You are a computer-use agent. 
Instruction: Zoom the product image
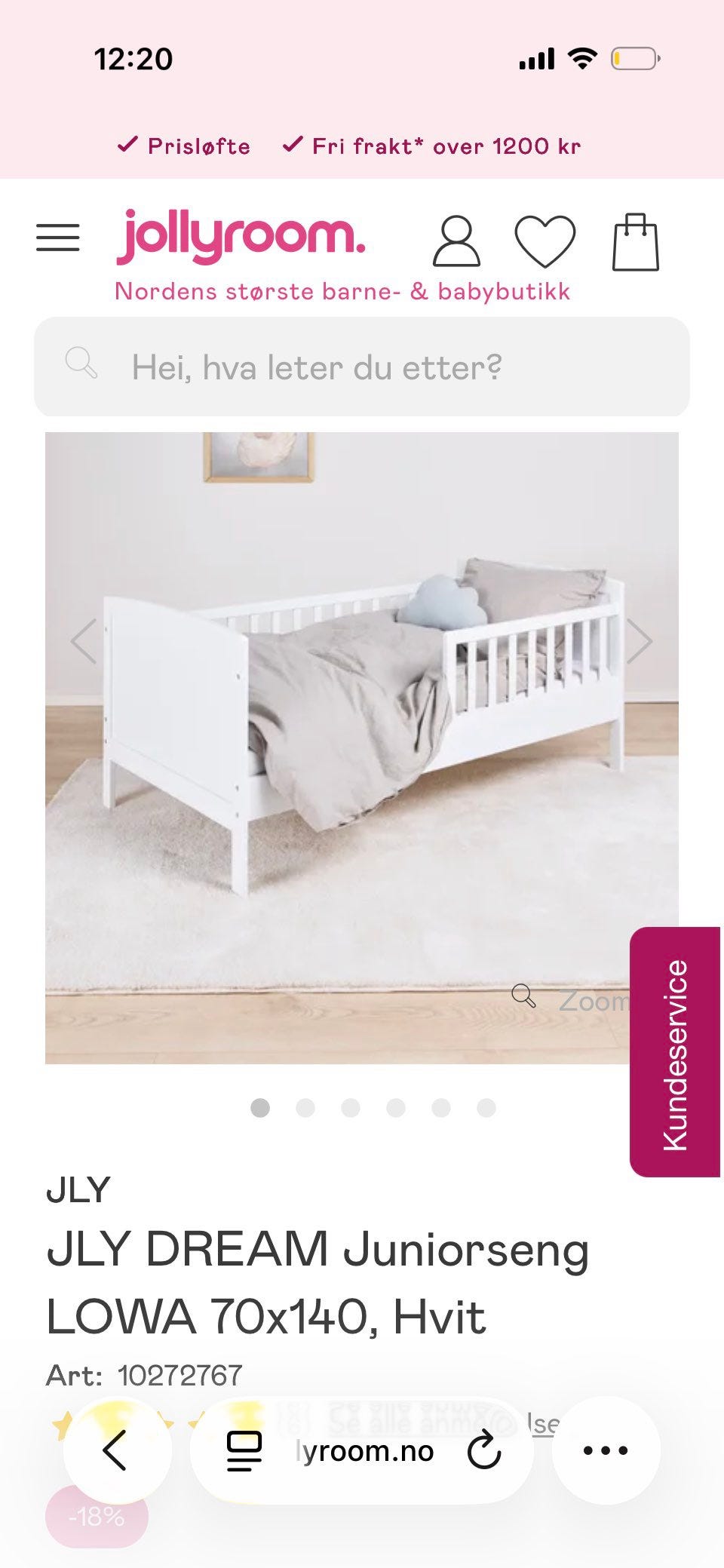[570, 1000]
